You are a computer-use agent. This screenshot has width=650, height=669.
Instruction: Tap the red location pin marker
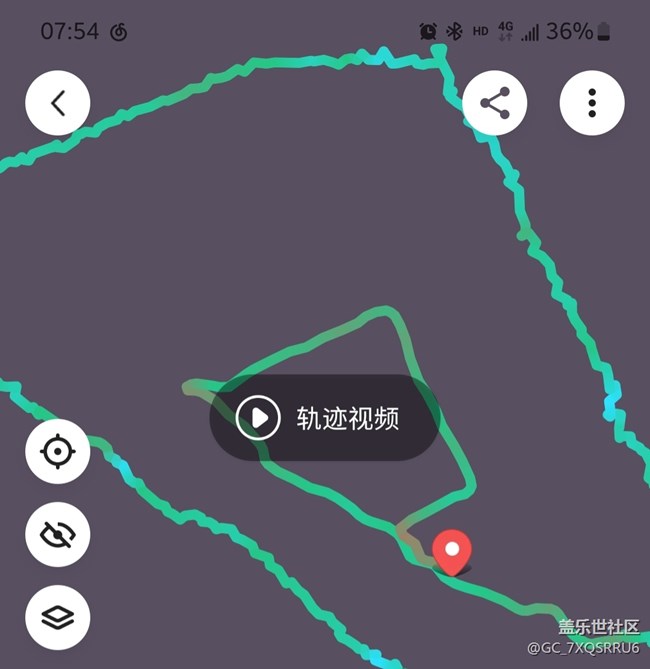click(452, 552)
